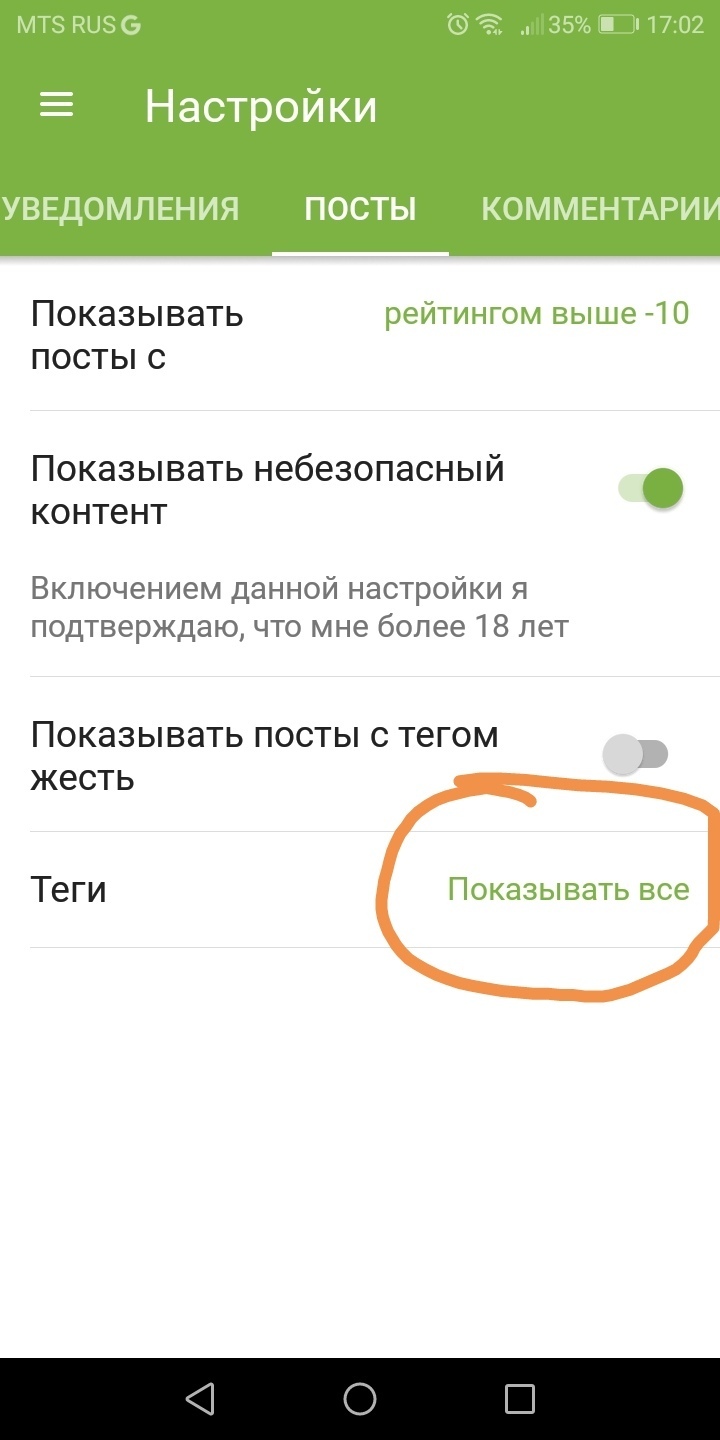Open the hamburger drawer menu
720x1440 pixels.
pos(56,105)
